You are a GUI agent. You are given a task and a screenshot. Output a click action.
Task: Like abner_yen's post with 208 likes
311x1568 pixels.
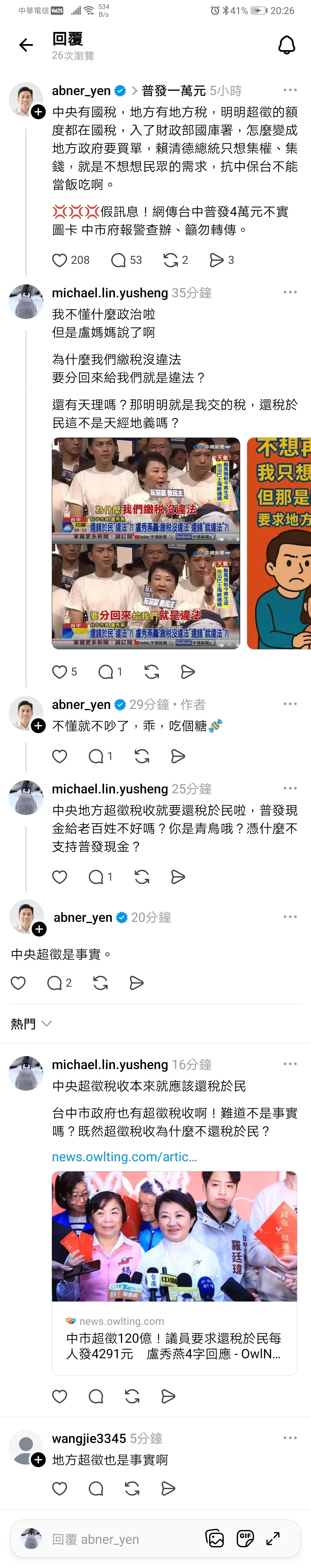(x=60, y=260)
